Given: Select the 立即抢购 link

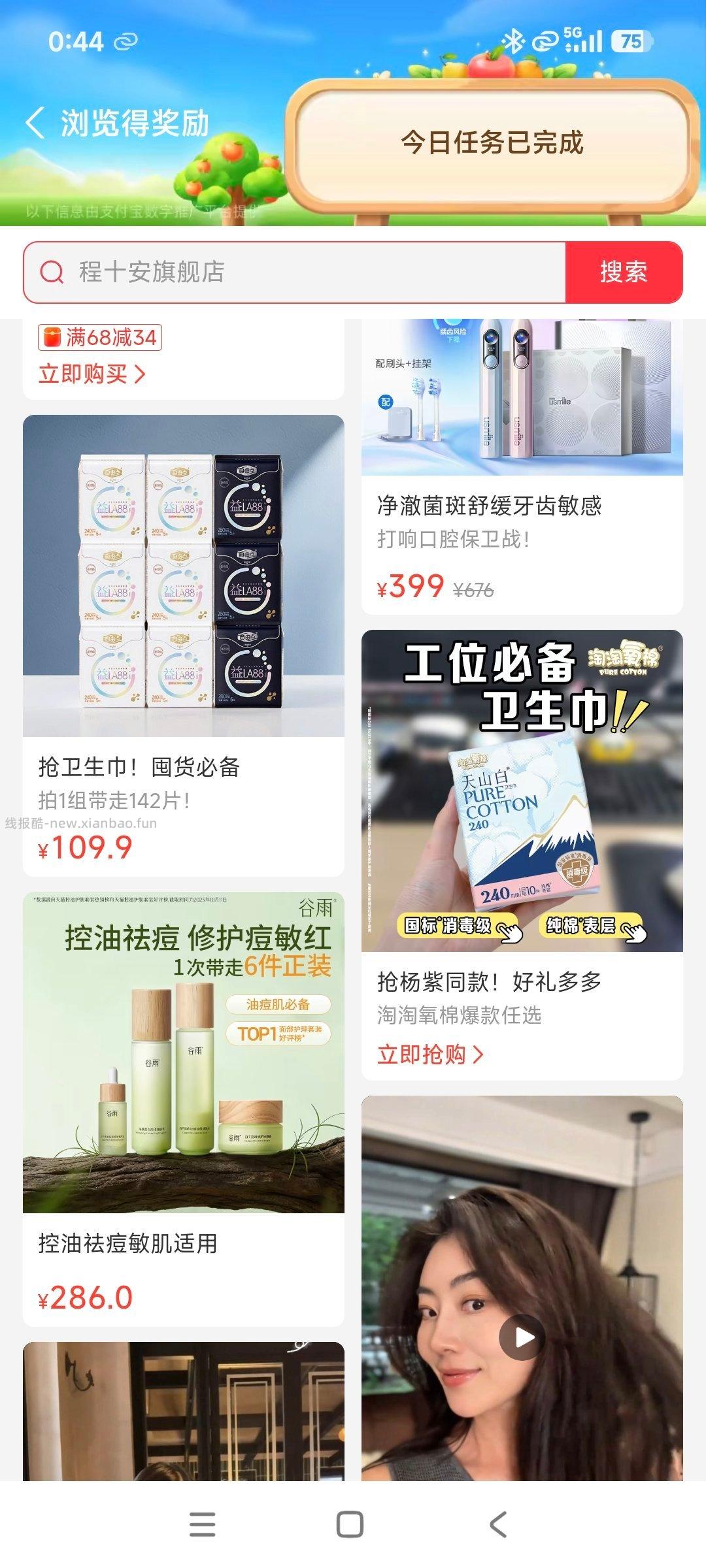Looking at the screenshot, I should coord(430,1054).
